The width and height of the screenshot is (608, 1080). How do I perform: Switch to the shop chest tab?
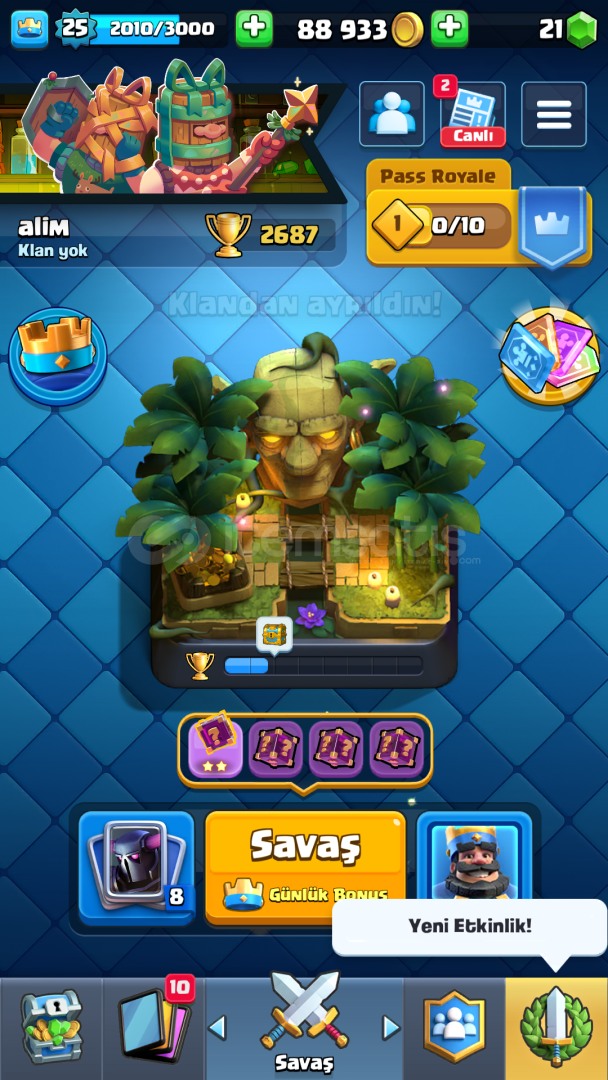coord(51,1026)
